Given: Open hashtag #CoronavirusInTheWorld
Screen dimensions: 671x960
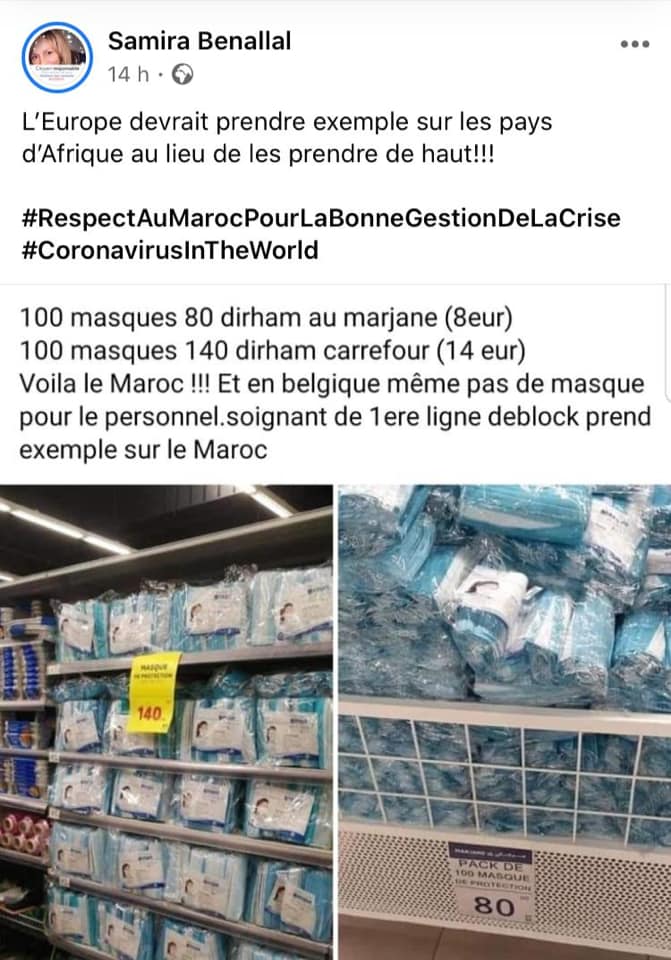Looking at the screenshot, I should [x=168, y=250].
